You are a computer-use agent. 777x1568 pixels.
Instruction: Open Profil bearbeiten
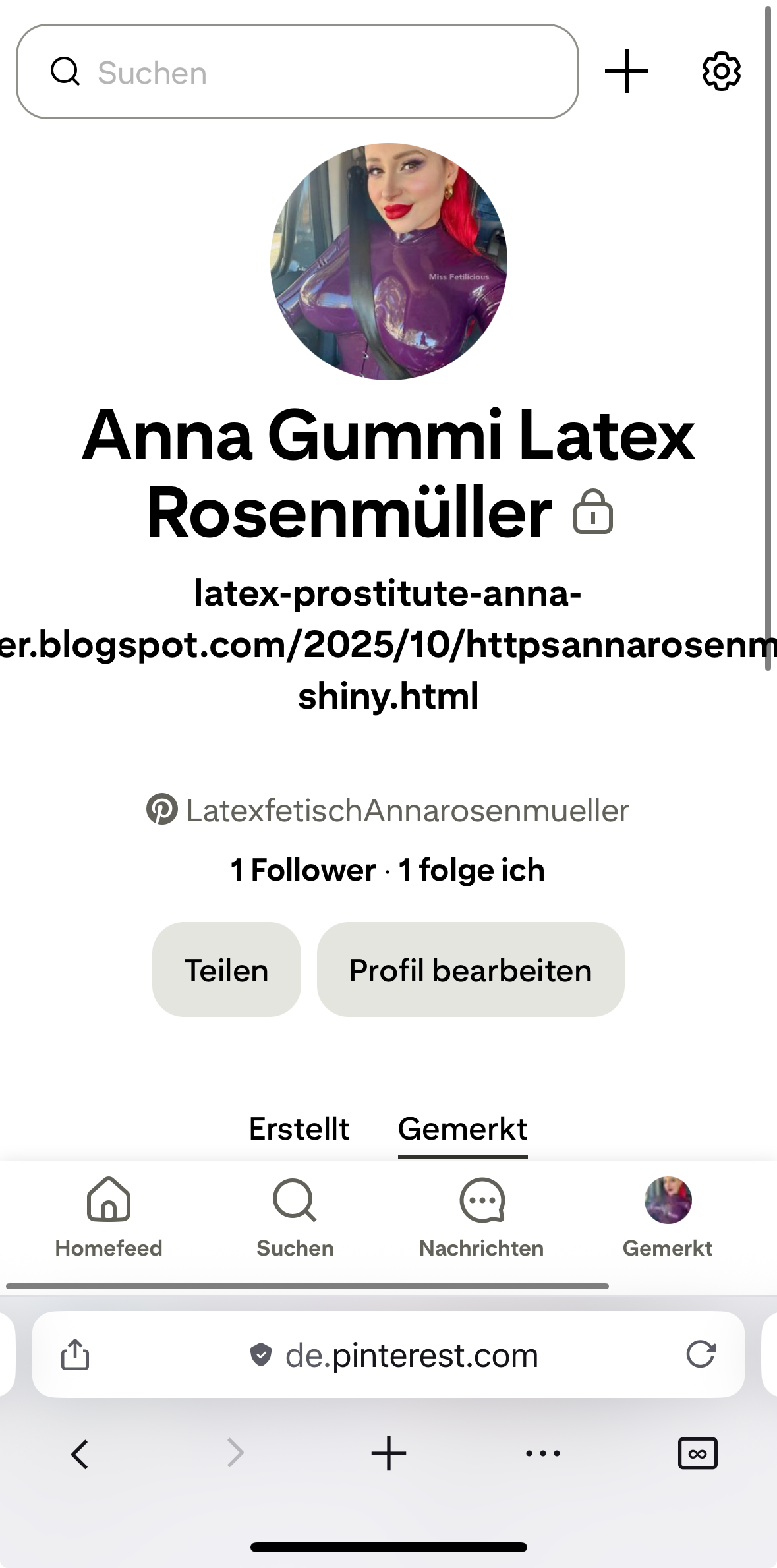coord(470,970)
